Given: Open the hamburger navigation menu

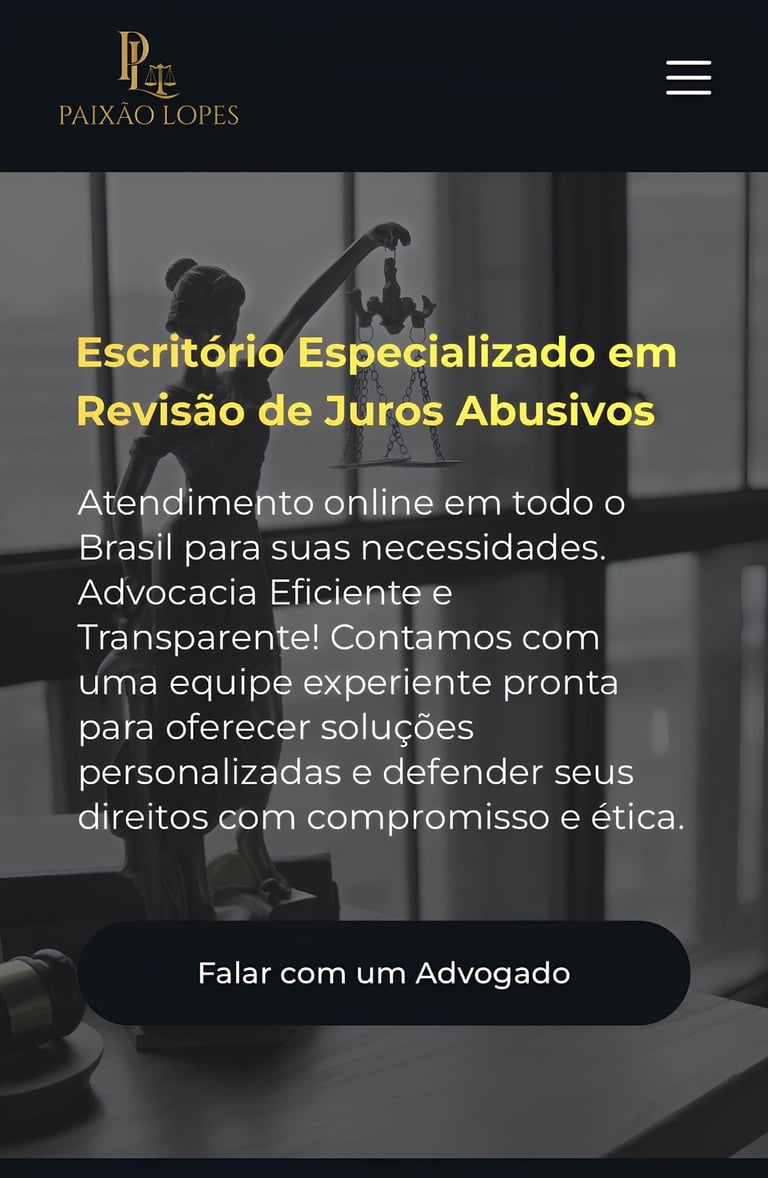Looking at the screenshot, I should [x=688, y=78].
